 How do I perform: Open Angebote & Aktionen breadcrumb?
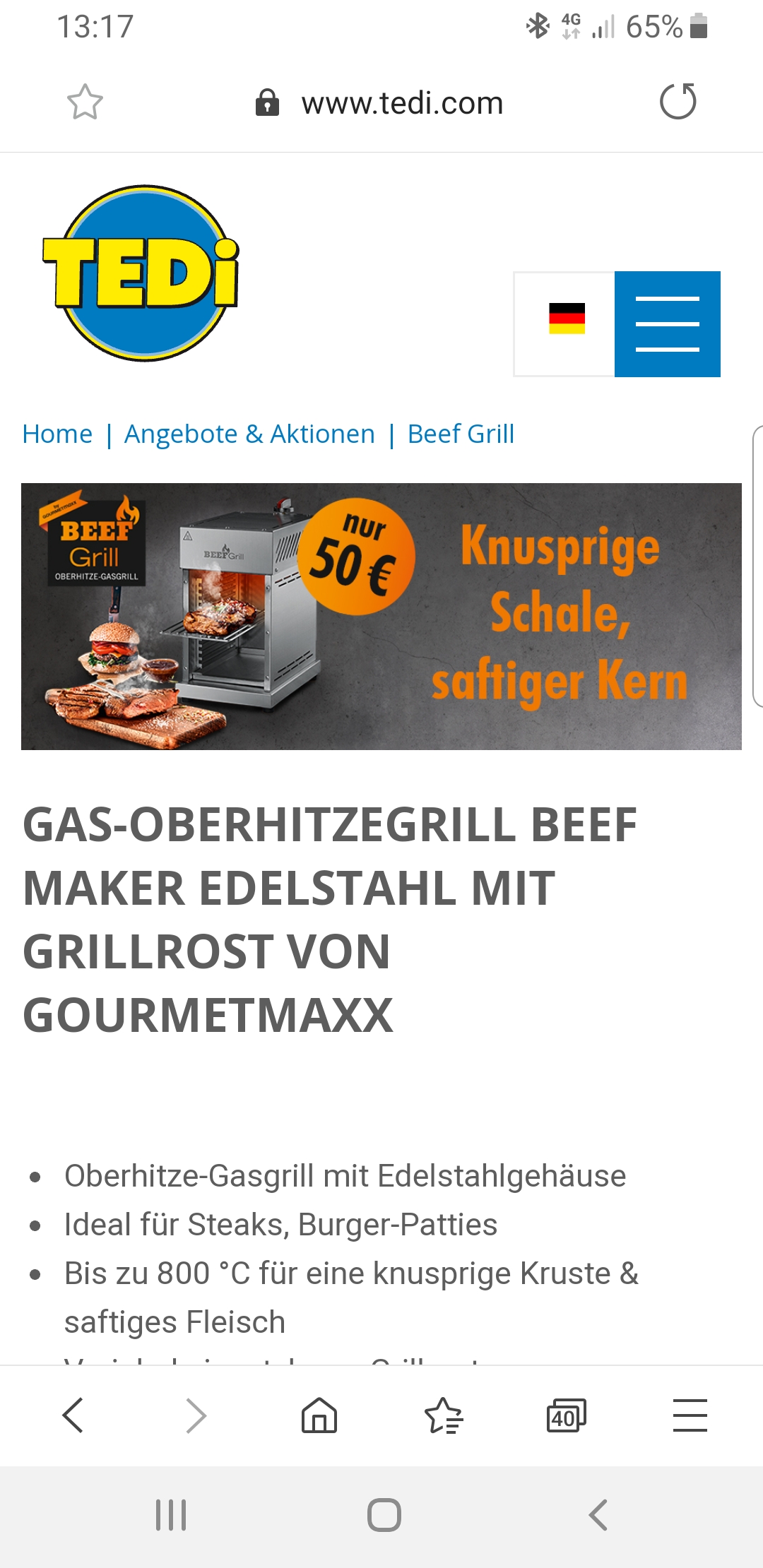249,434
